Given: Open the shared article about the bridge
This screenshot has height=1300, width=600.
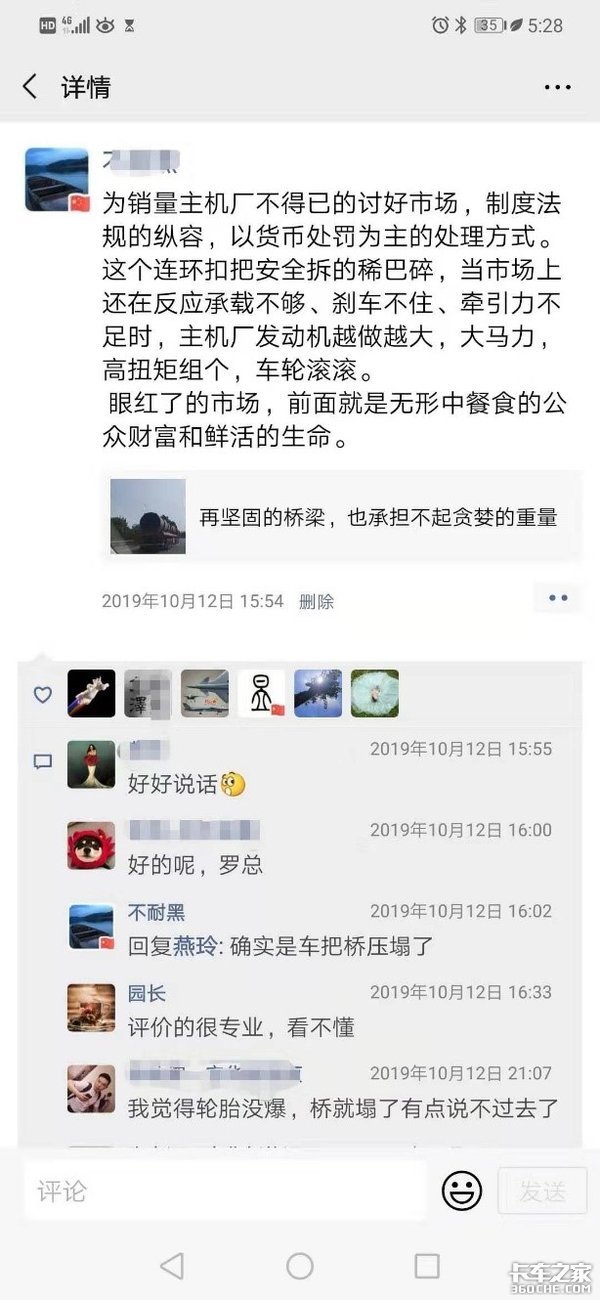Looking at the screenshot, I should [x=345, y=516].
